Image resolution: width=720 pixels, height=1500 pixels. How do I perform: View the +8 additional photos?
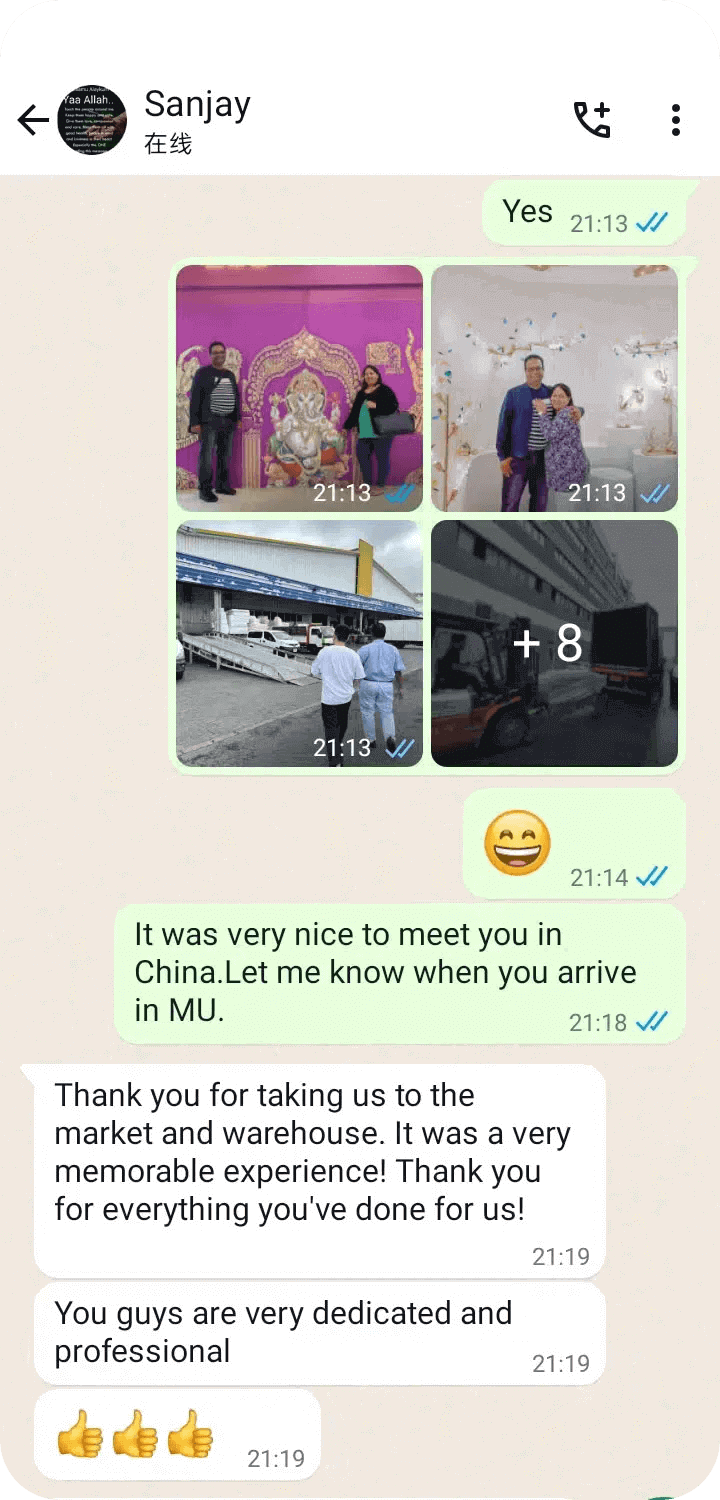[x=554, y=643]
